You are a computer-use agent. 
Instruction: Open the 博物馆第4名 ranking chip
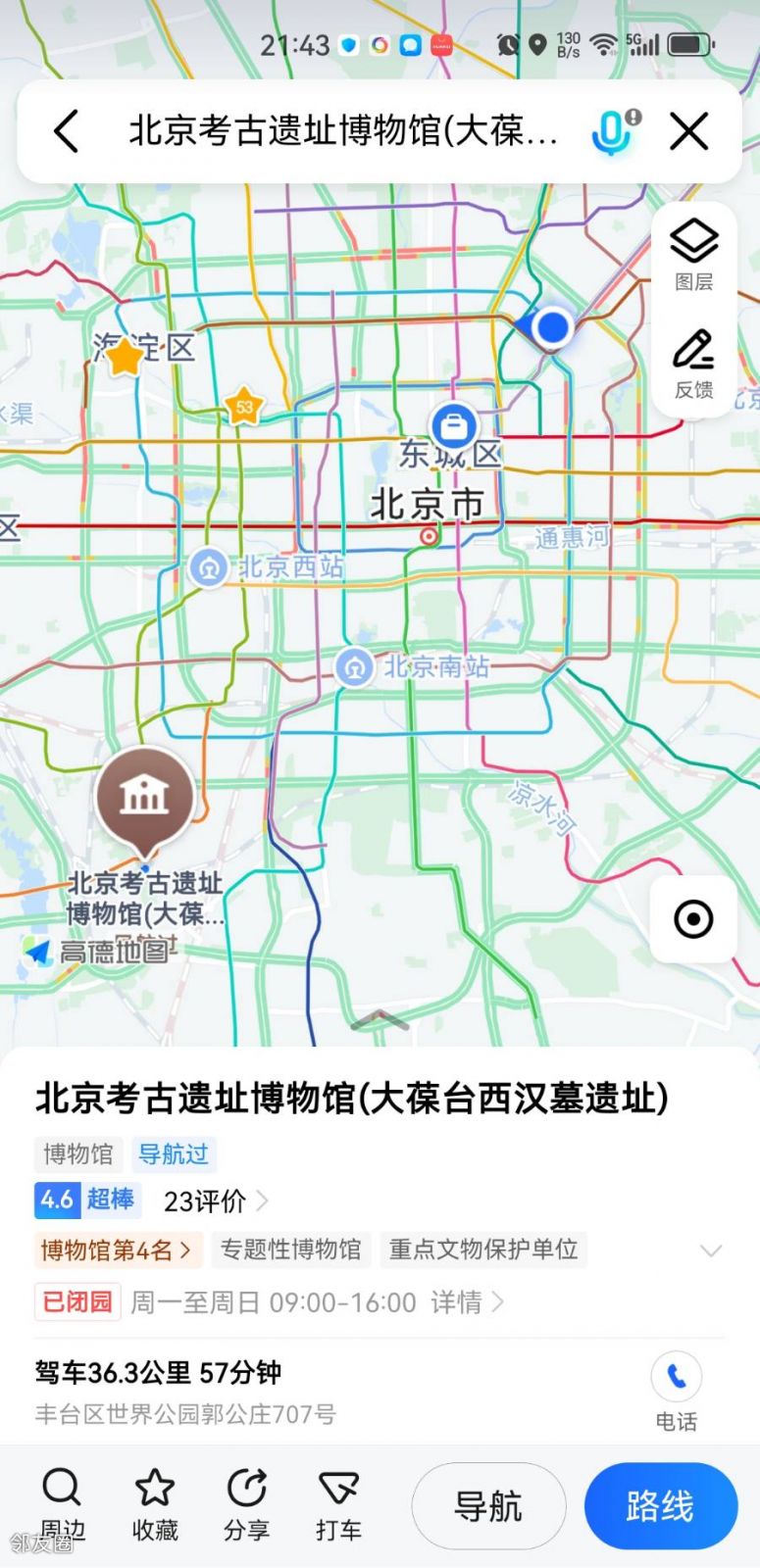click(116, 1249)
